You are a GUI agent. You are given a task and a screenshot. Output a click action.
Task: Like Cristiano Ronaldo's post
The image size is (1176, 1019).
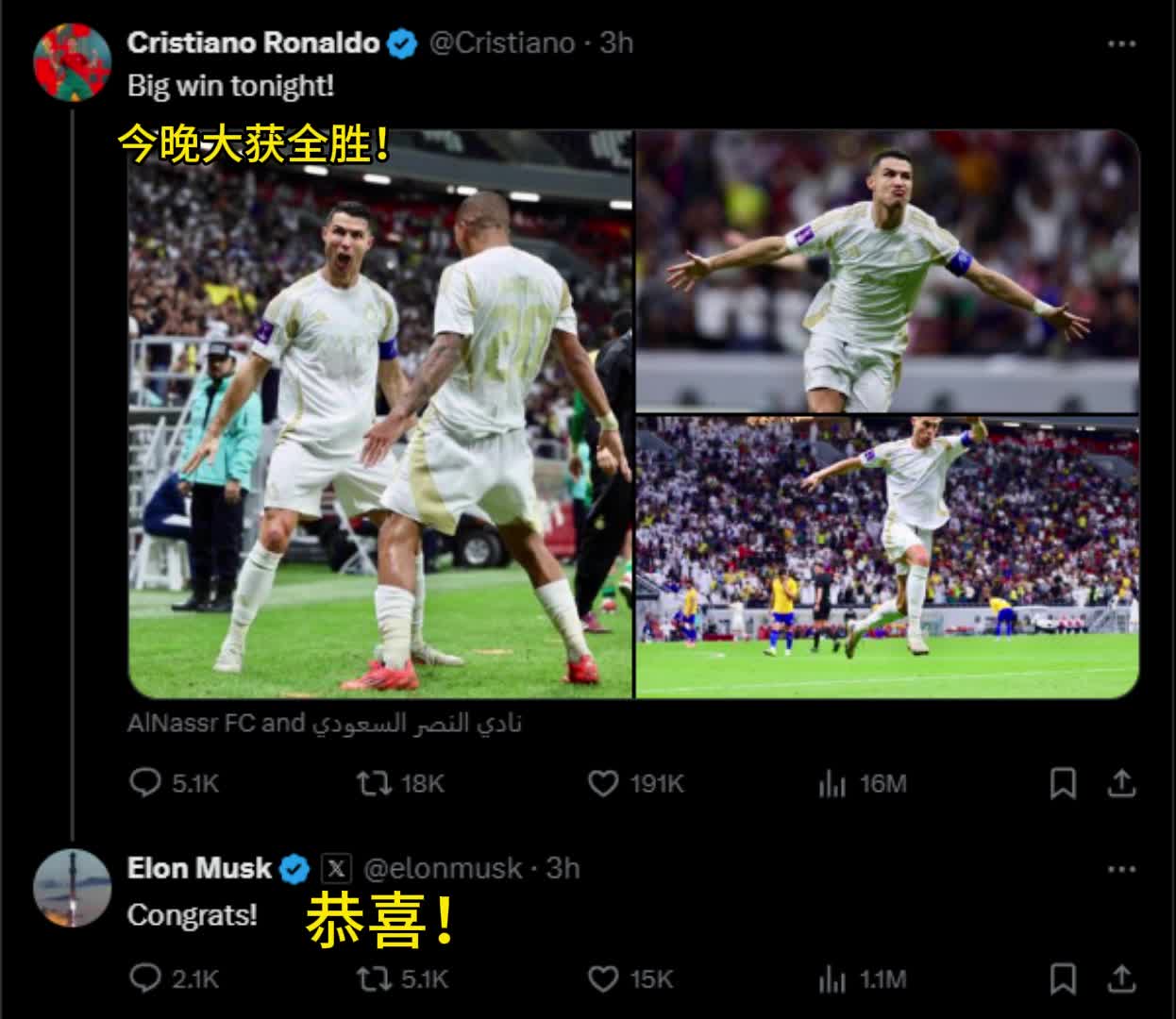coord(603,783)
